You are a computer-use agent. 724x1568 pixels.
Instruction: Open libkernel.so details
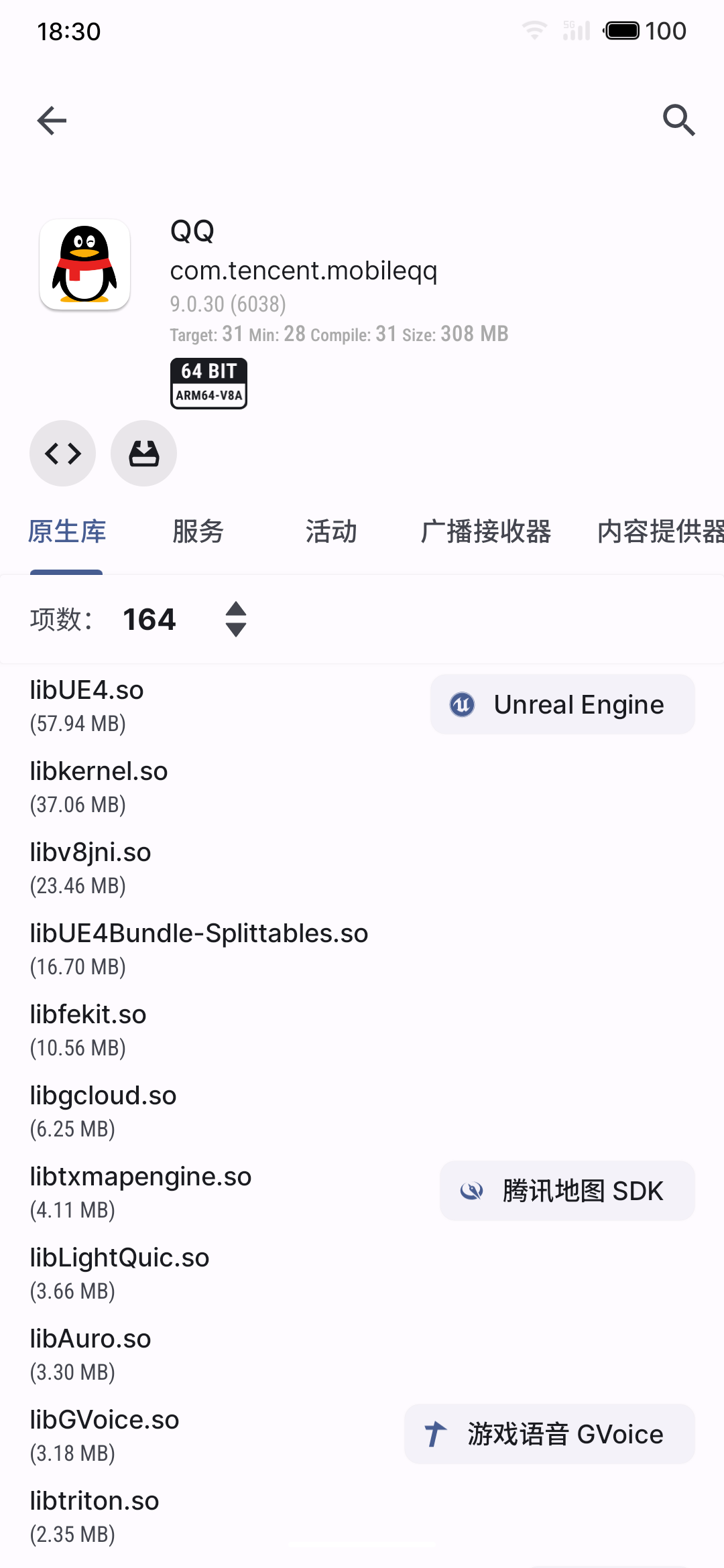tap(362, 786)
